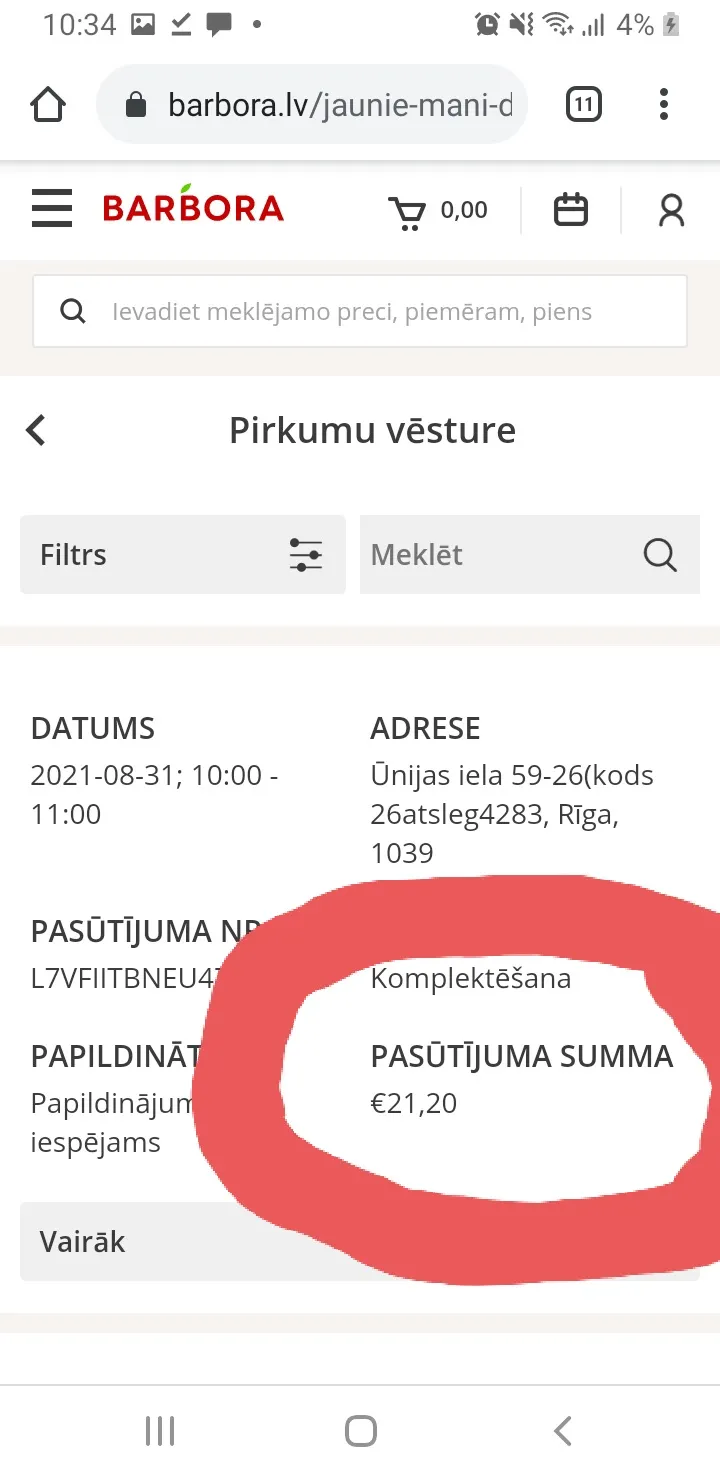Open the user account icon
Image resolution: width=720 pixels, height=1480 pixels.
coord(671,210)
